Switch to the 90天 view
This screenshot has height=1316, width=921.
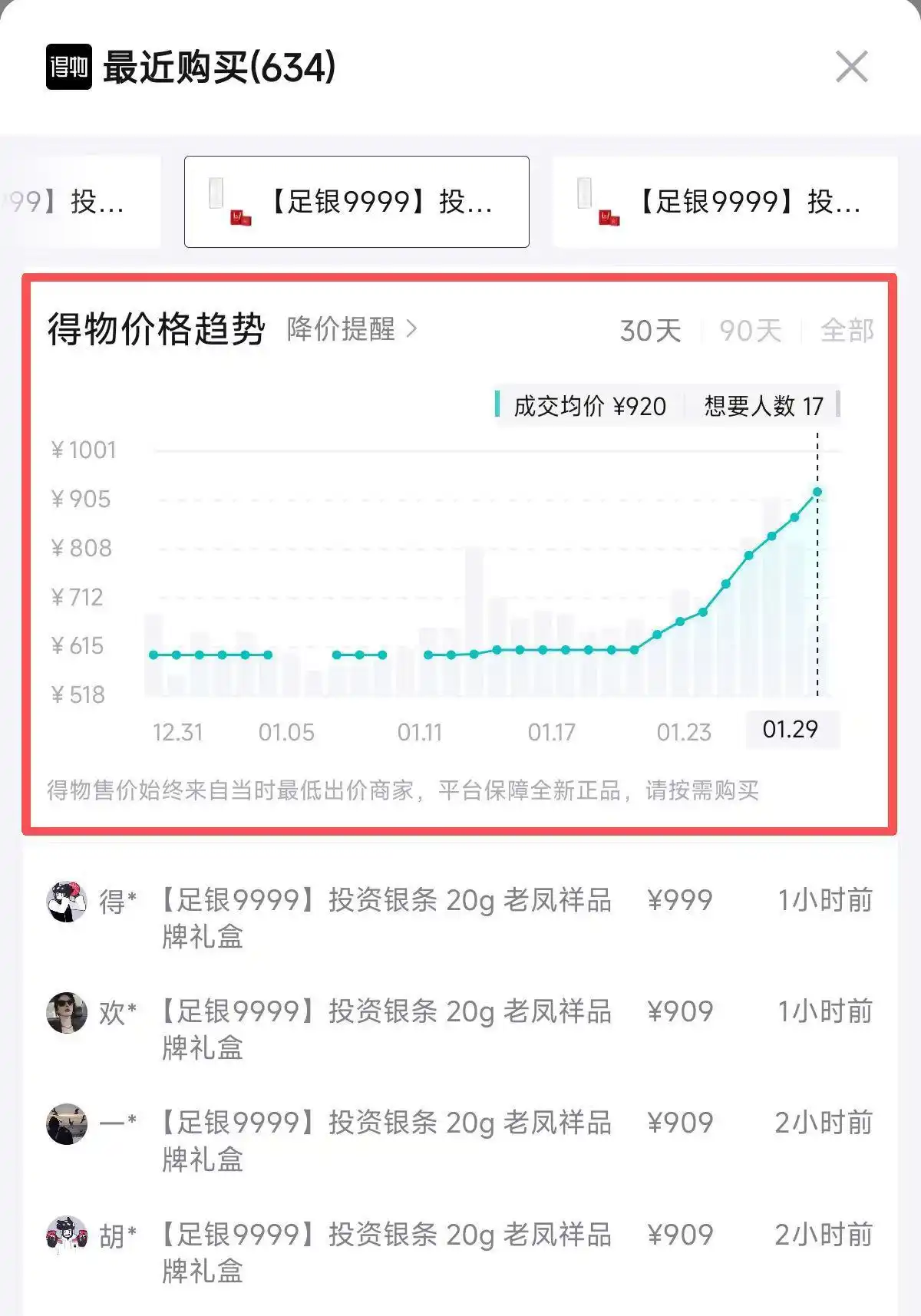point(750,330)
